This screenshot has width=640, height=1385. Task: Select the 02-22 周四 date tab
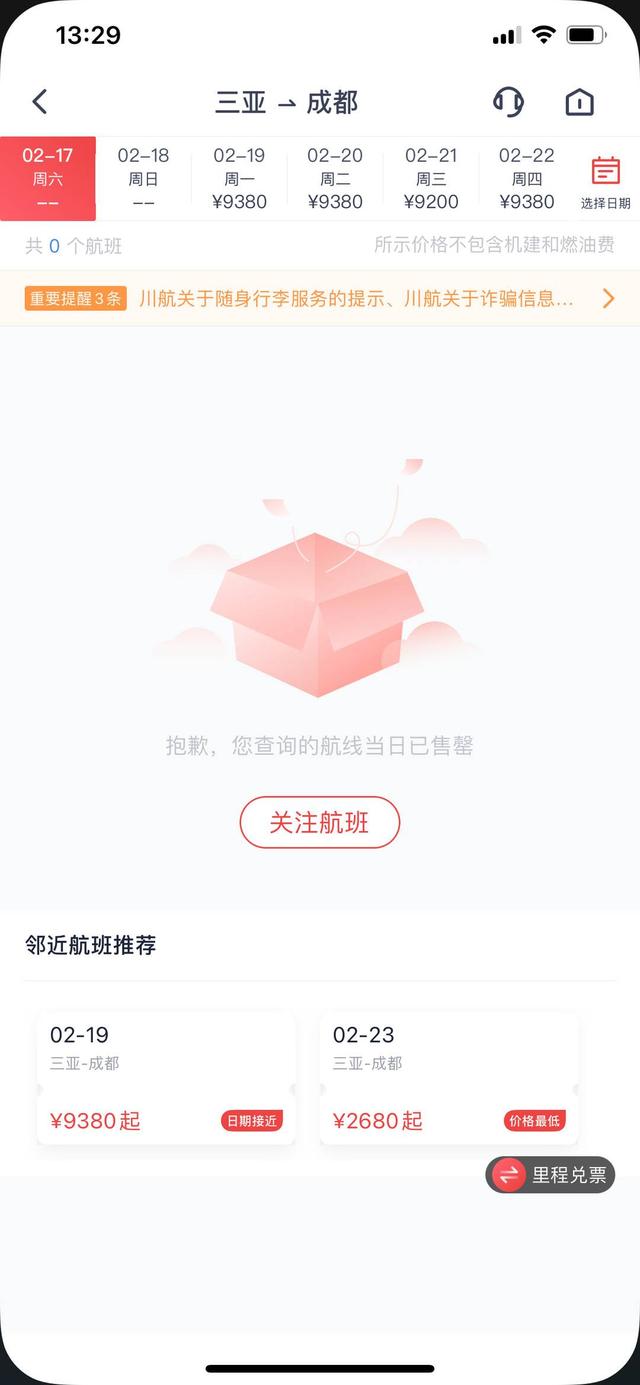coord(526,179)
